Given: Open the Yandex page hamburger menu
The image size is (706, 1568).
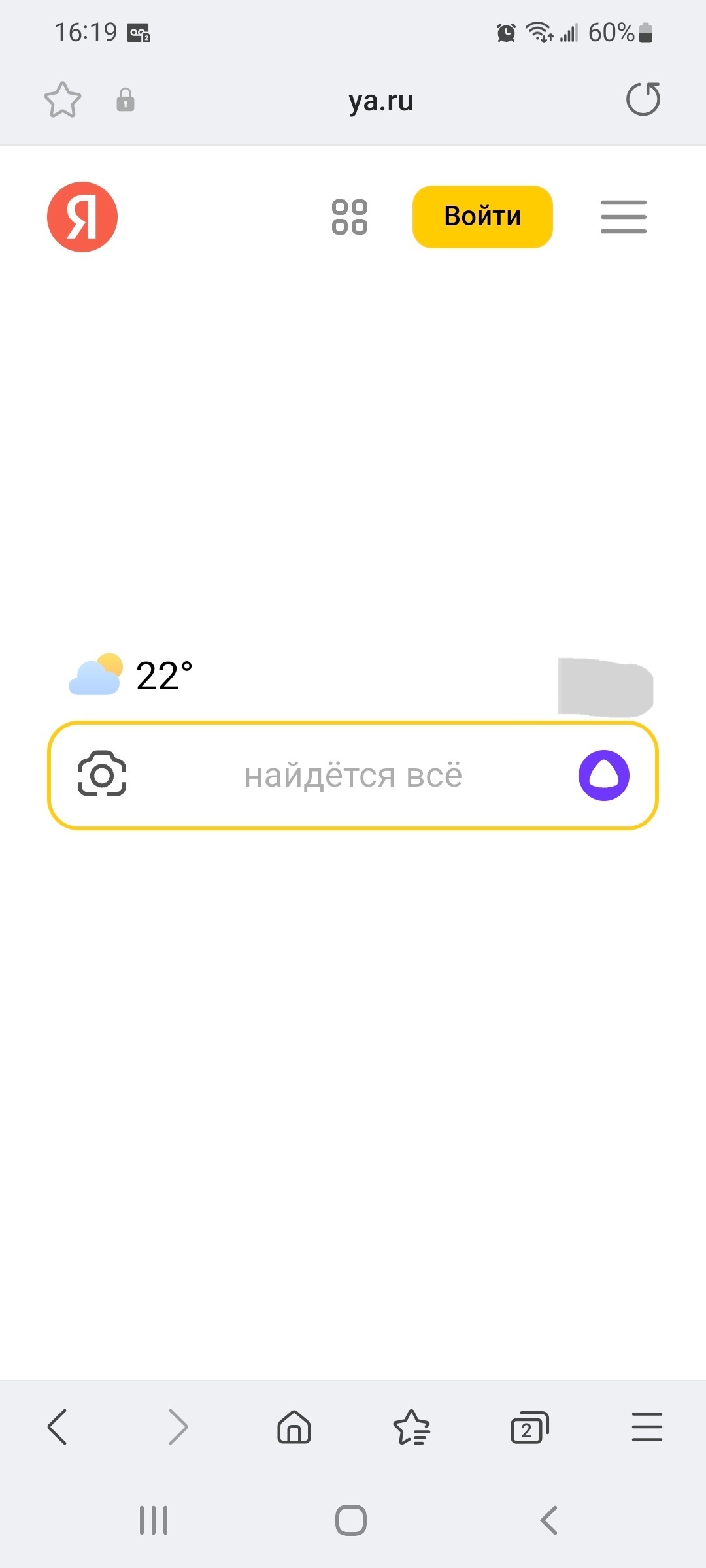Looking at the screenshot, I should click(623, 217).
